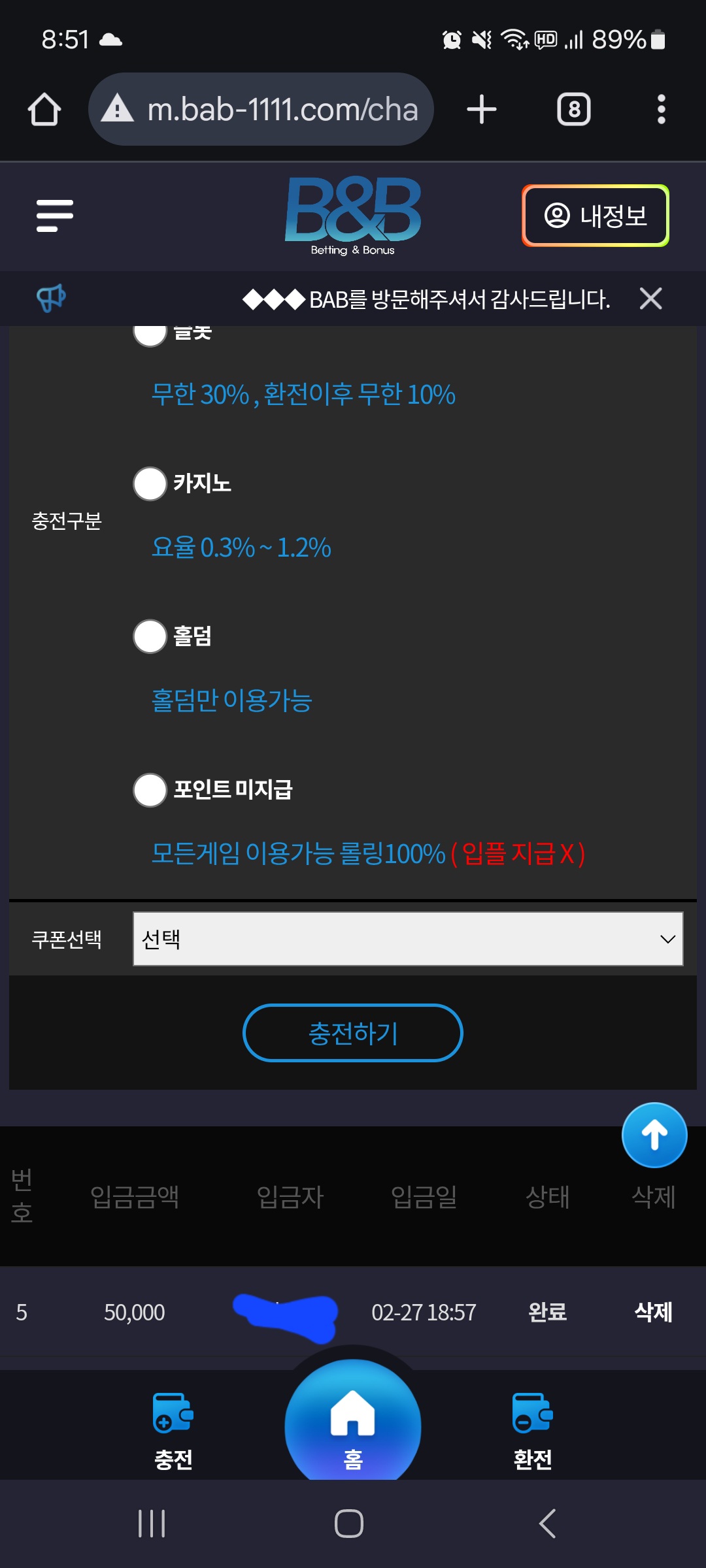Expand the 쿠폰선택 dropdown

point(408,939)
